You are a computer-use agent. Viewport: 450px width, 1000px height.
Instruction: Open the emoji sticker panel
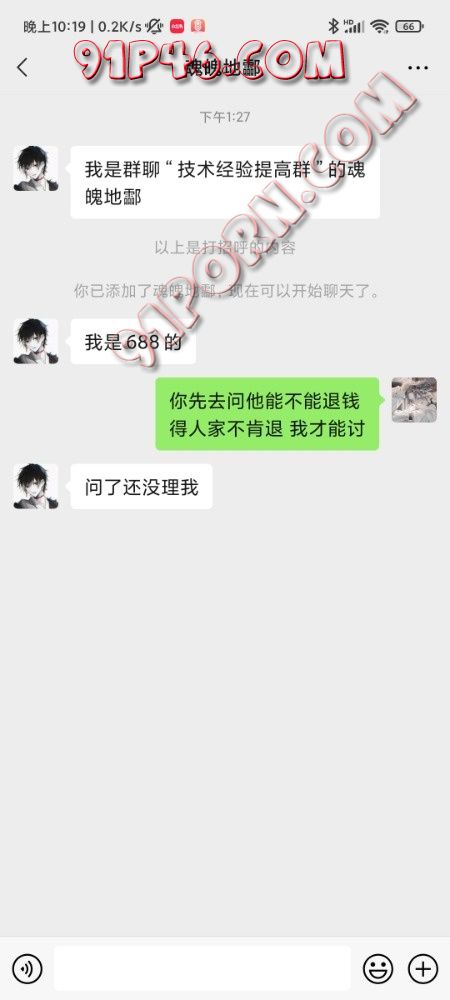[x=378, y=969]
